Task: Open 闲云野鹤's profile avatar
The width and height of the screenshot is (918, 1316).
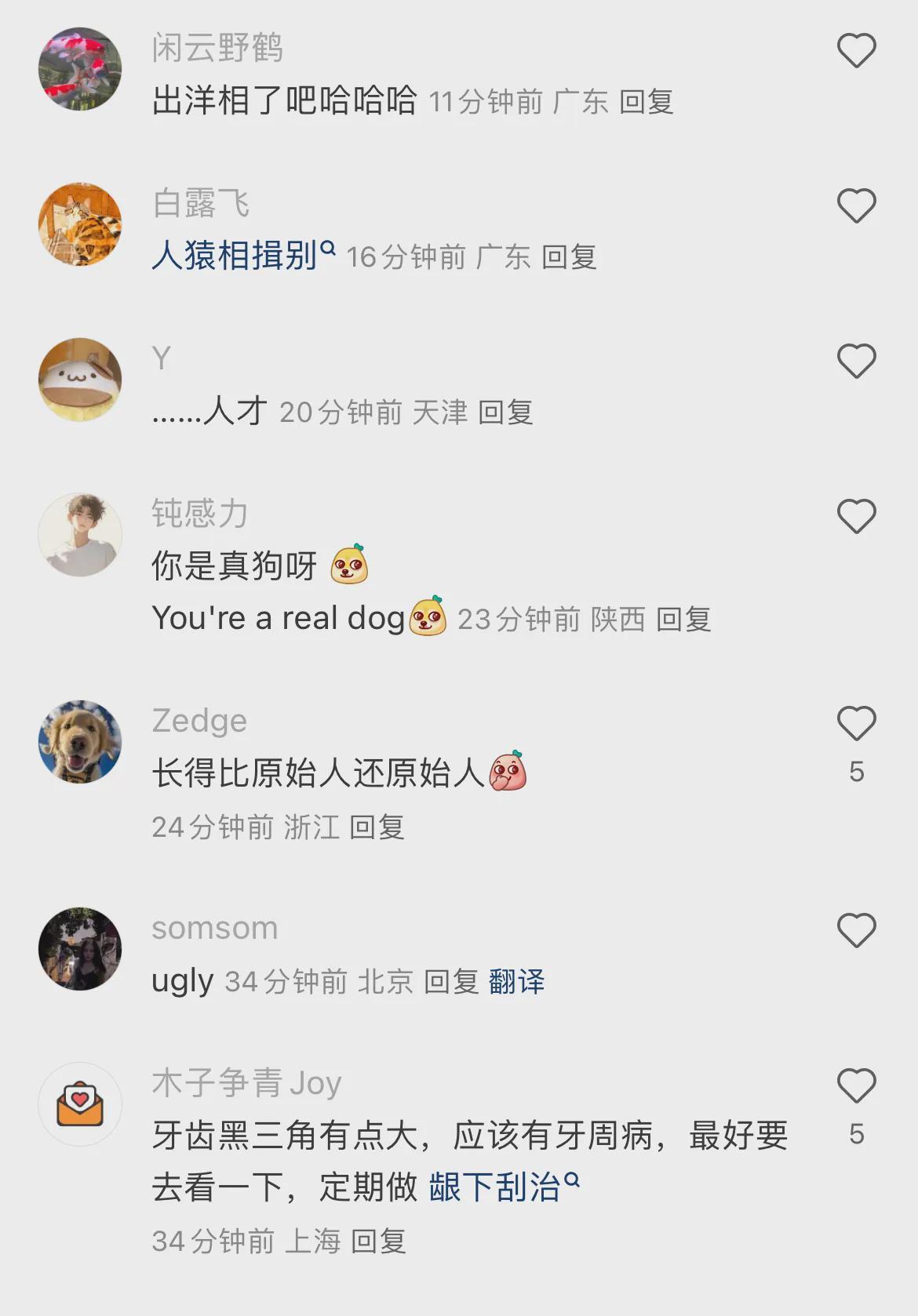Action: (x=80, y=69)
